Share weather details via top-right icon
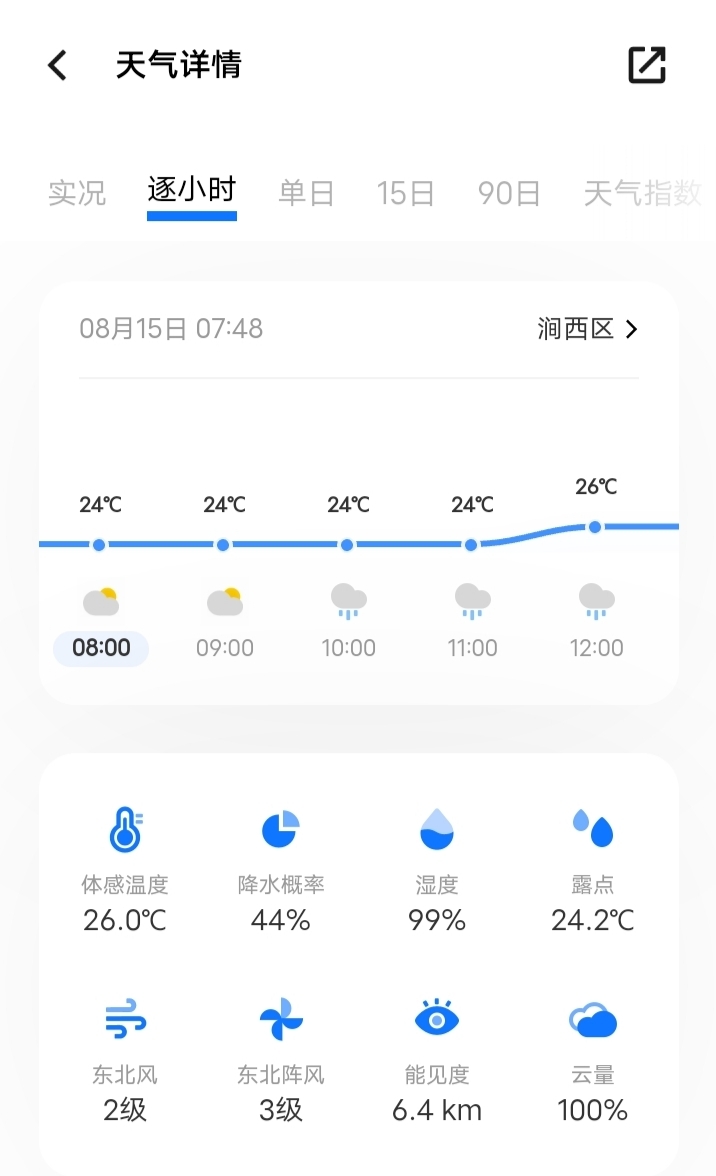The width and height of the screenshot is (716, 1176). [646, 65]
